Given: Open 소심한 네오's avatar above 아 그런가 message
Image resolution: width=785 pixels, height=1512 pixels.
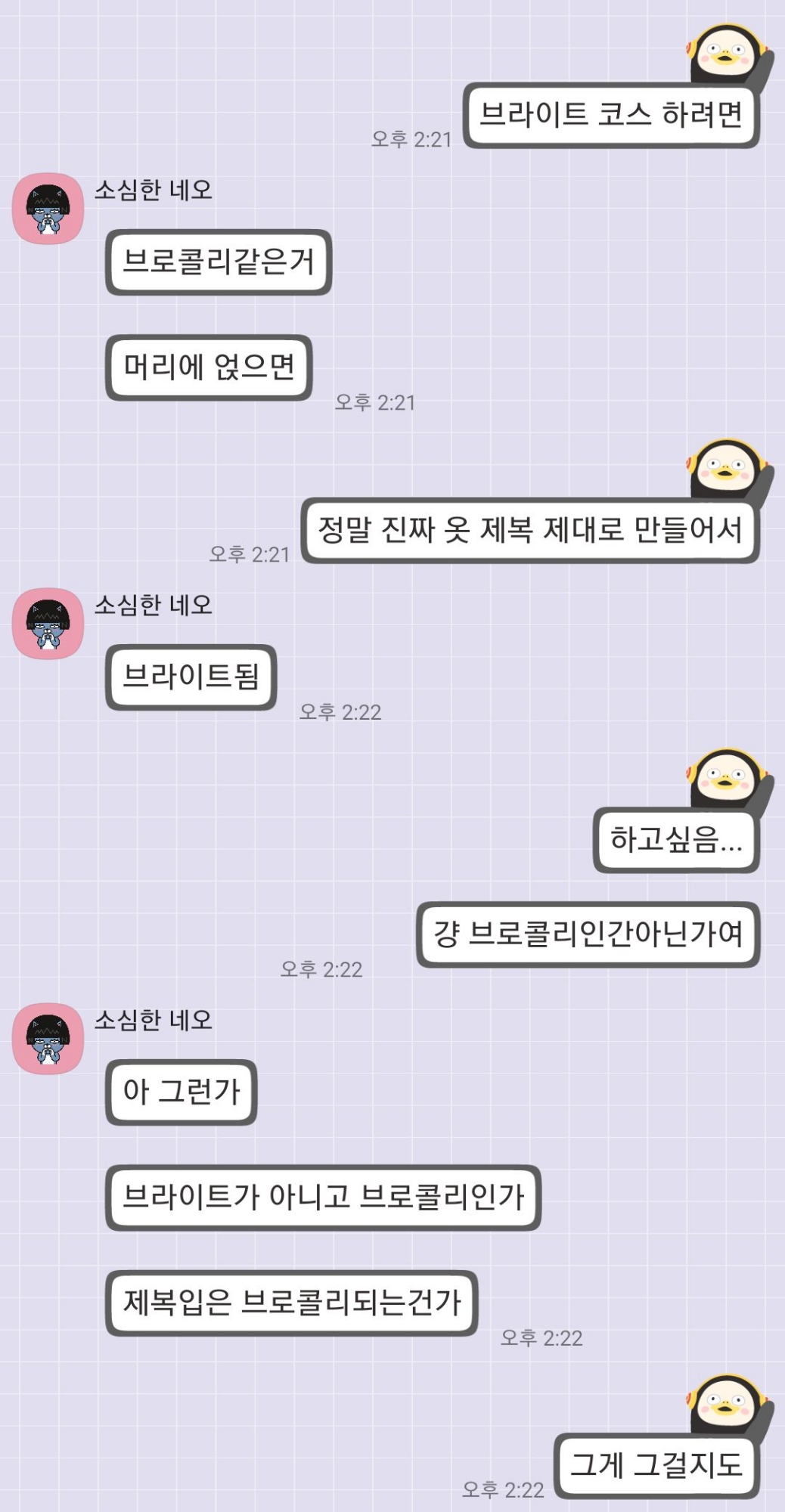Looking at the screenshot, I should coord(48,1039).
